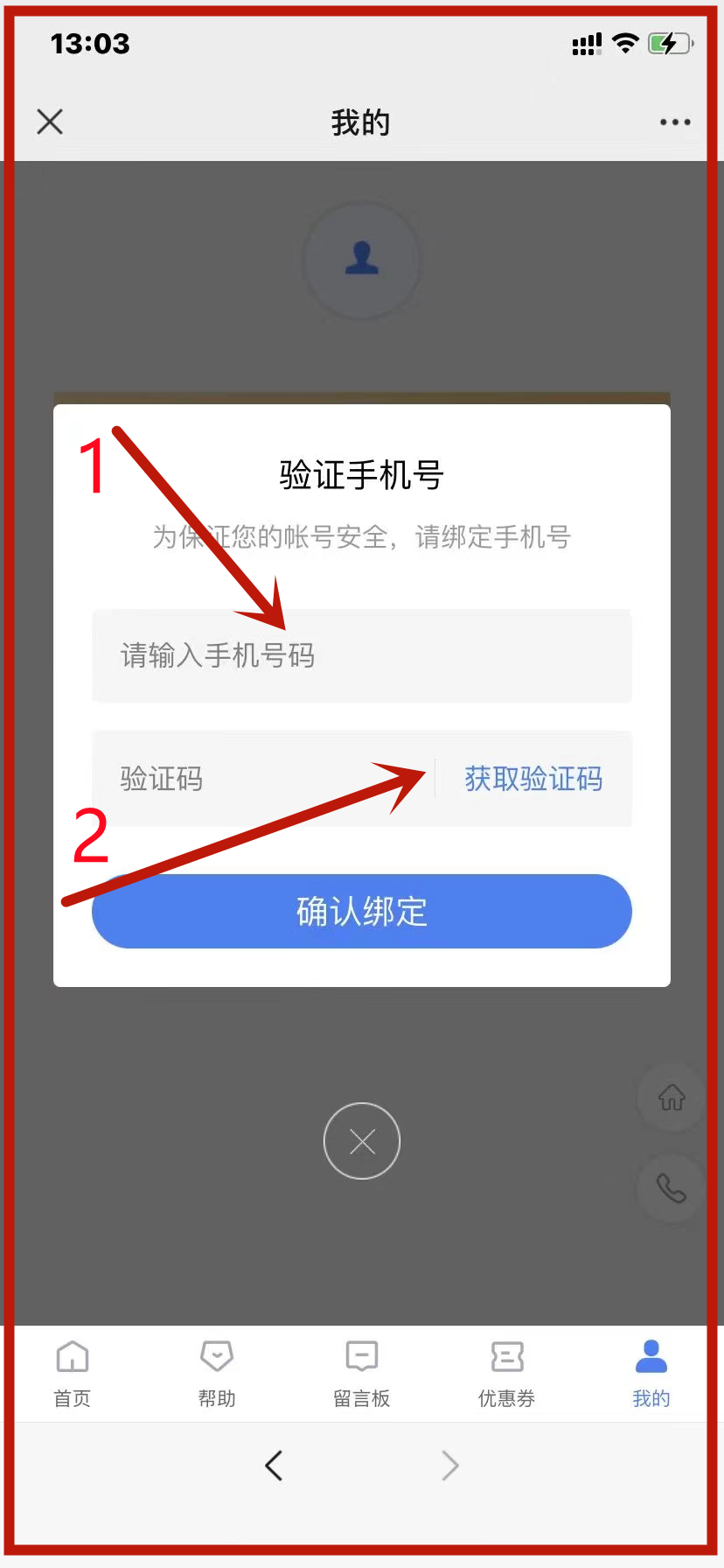Focus the verification code field

pyautogui.click(x=262, y=779)
